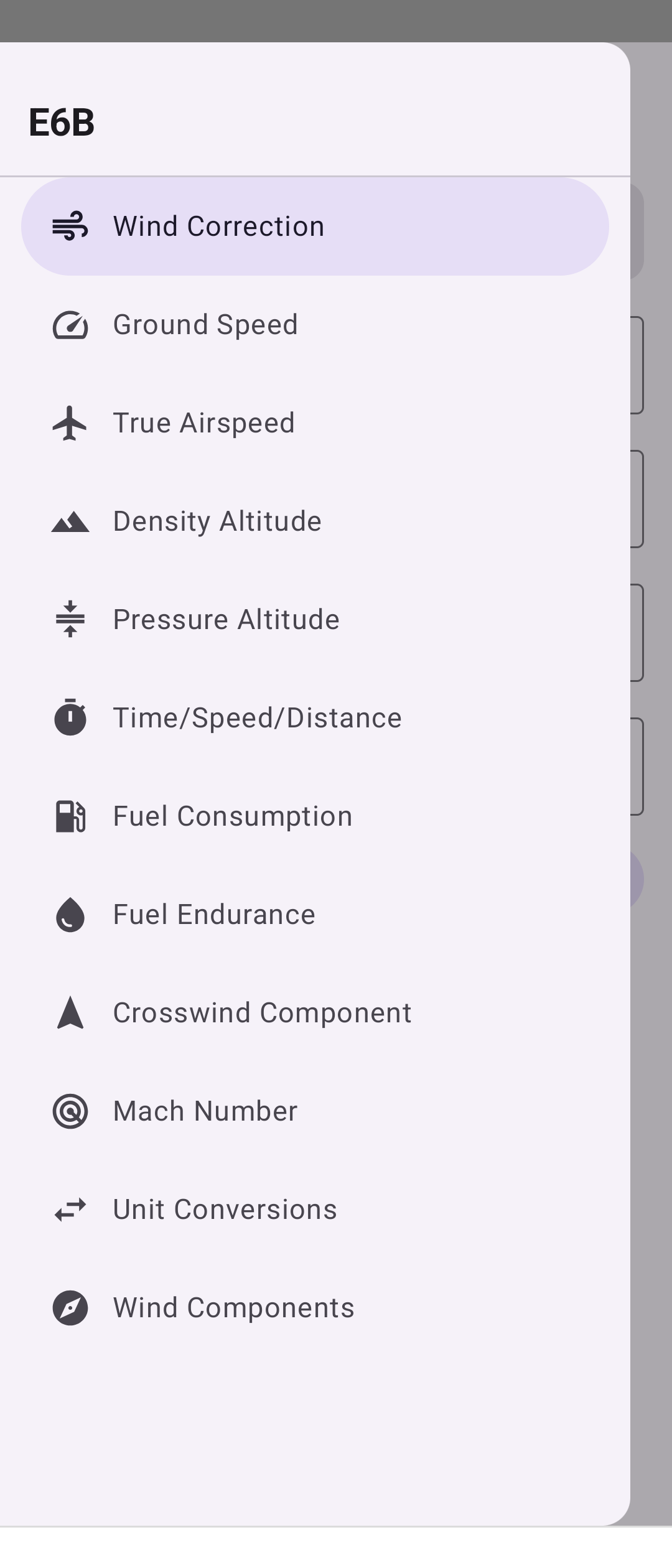Click the speedometer icon for Ground Speed
672x1568 pixels.
pyautogui.click(x=70, y=324)
